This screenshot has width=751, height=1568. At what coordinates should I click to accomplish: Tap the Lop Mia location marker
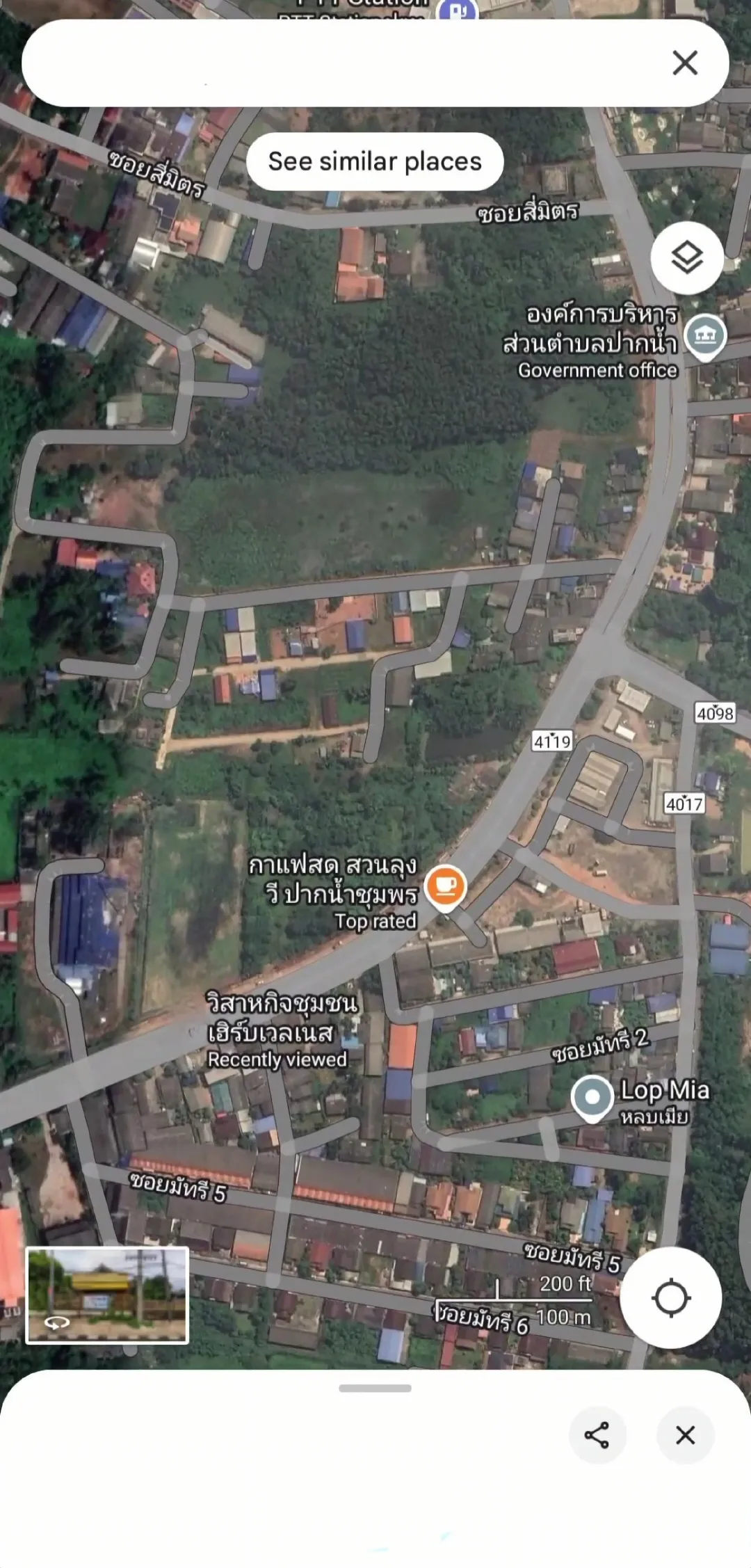click(x=592, y=1097)
